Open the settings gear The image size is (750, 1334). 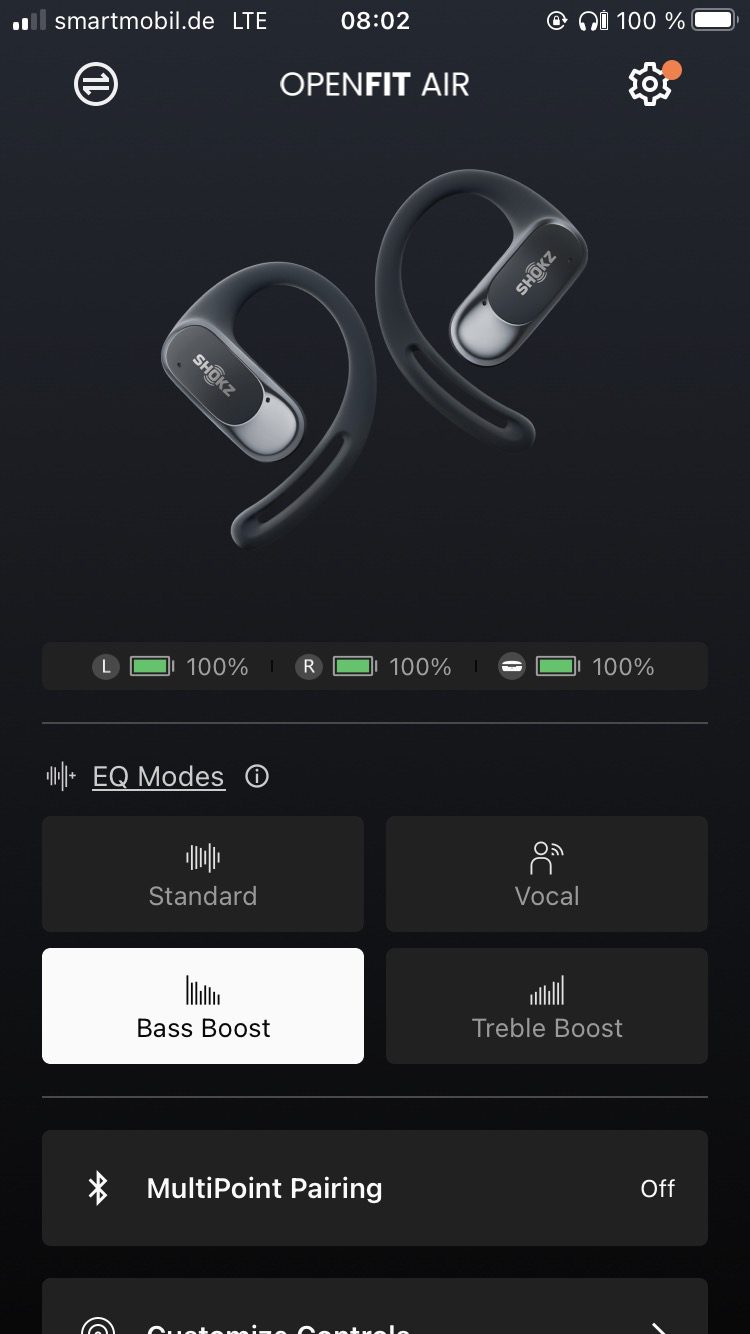coord(650,85)
